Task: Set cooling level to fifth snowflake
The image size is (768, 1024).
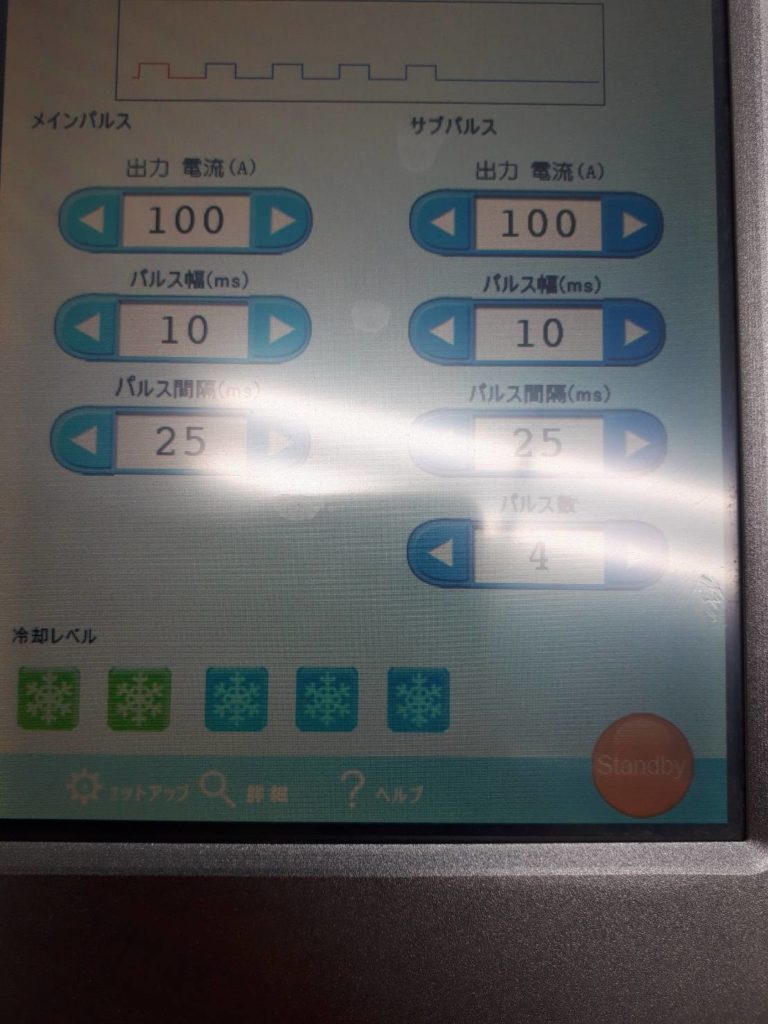Action: tap(418, 699)
